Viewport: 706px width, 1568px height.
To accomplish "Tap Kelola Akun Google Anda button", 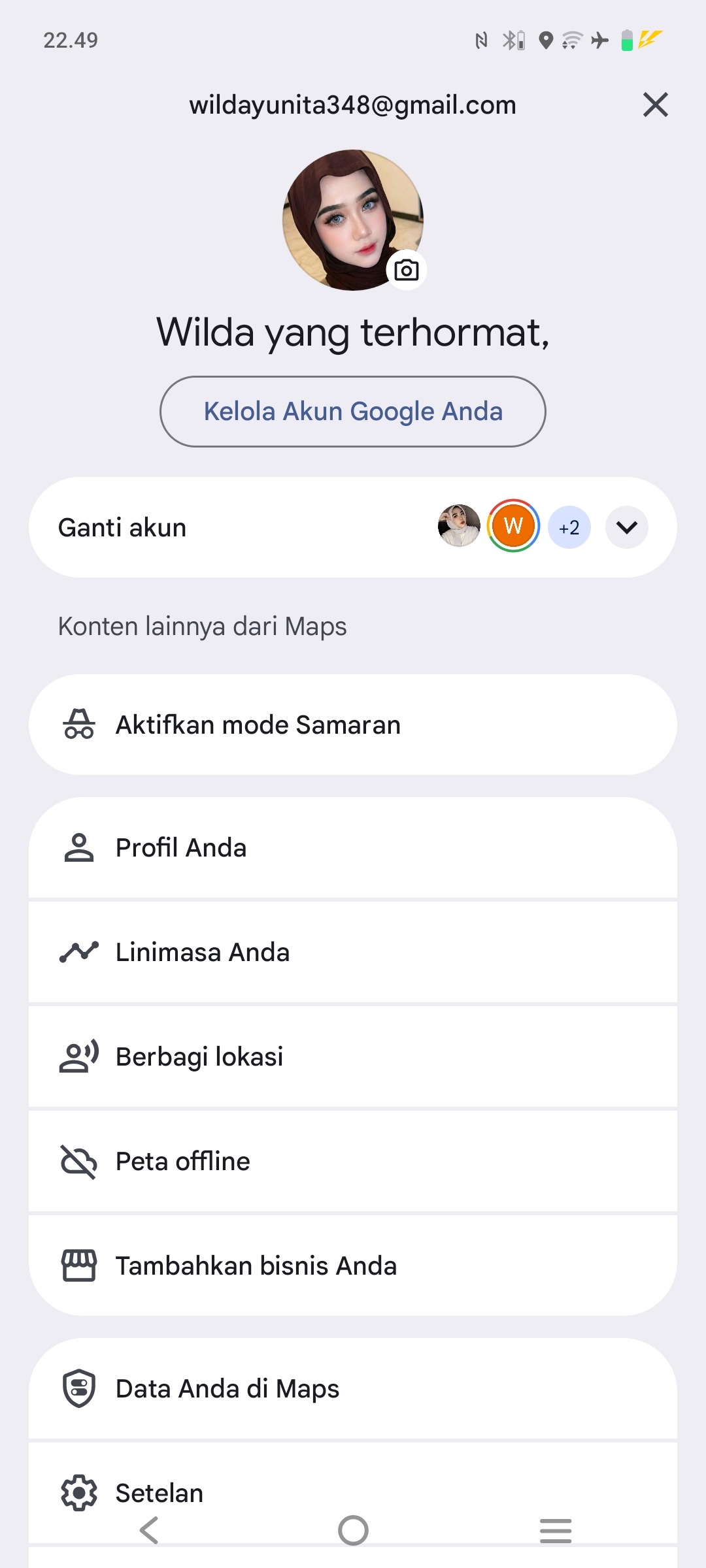I will [x=353, y=412].
